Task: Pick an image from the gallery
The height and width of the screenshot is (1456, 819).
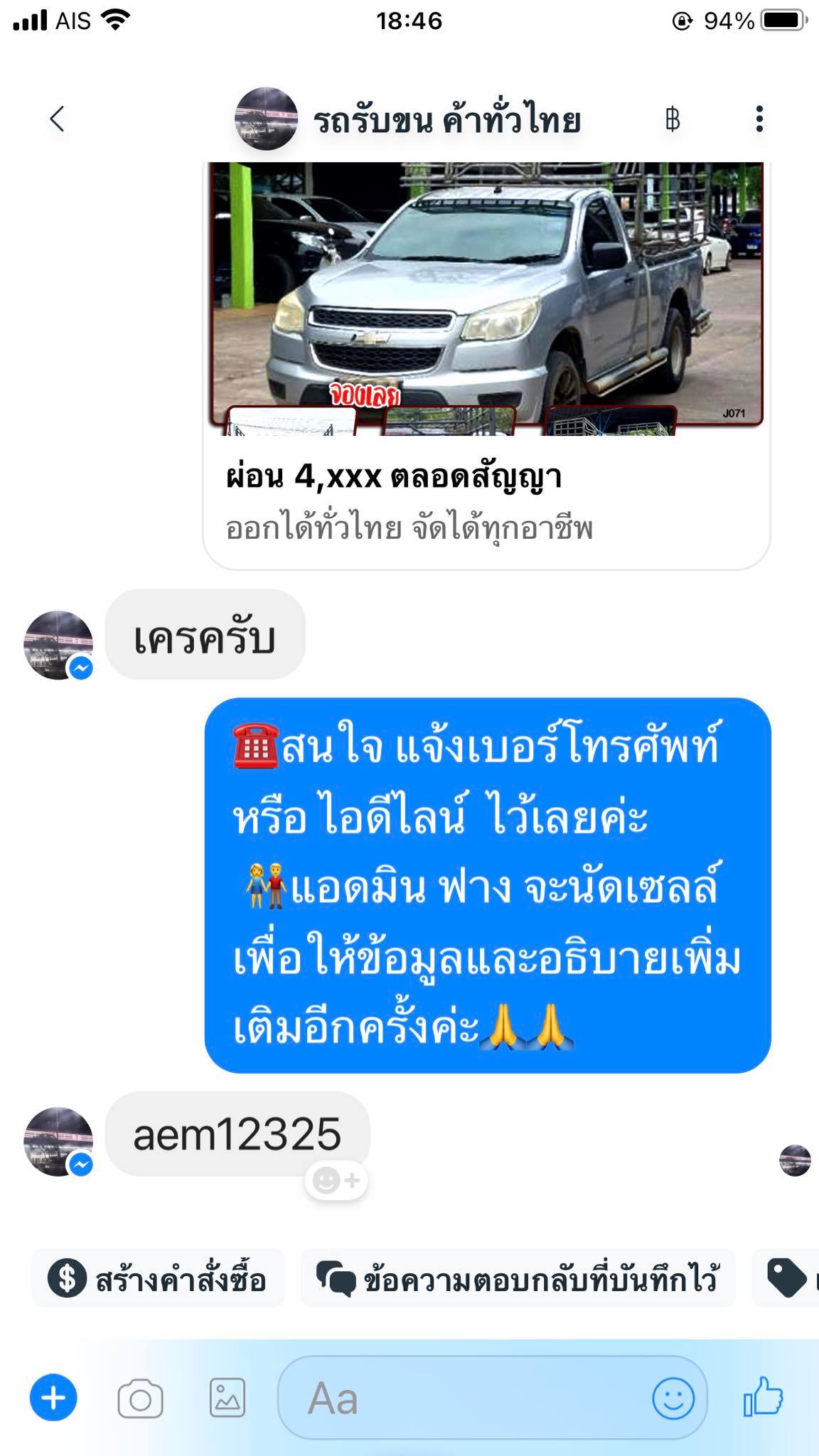Action: pyautogui.click(x=227, y=1398)
